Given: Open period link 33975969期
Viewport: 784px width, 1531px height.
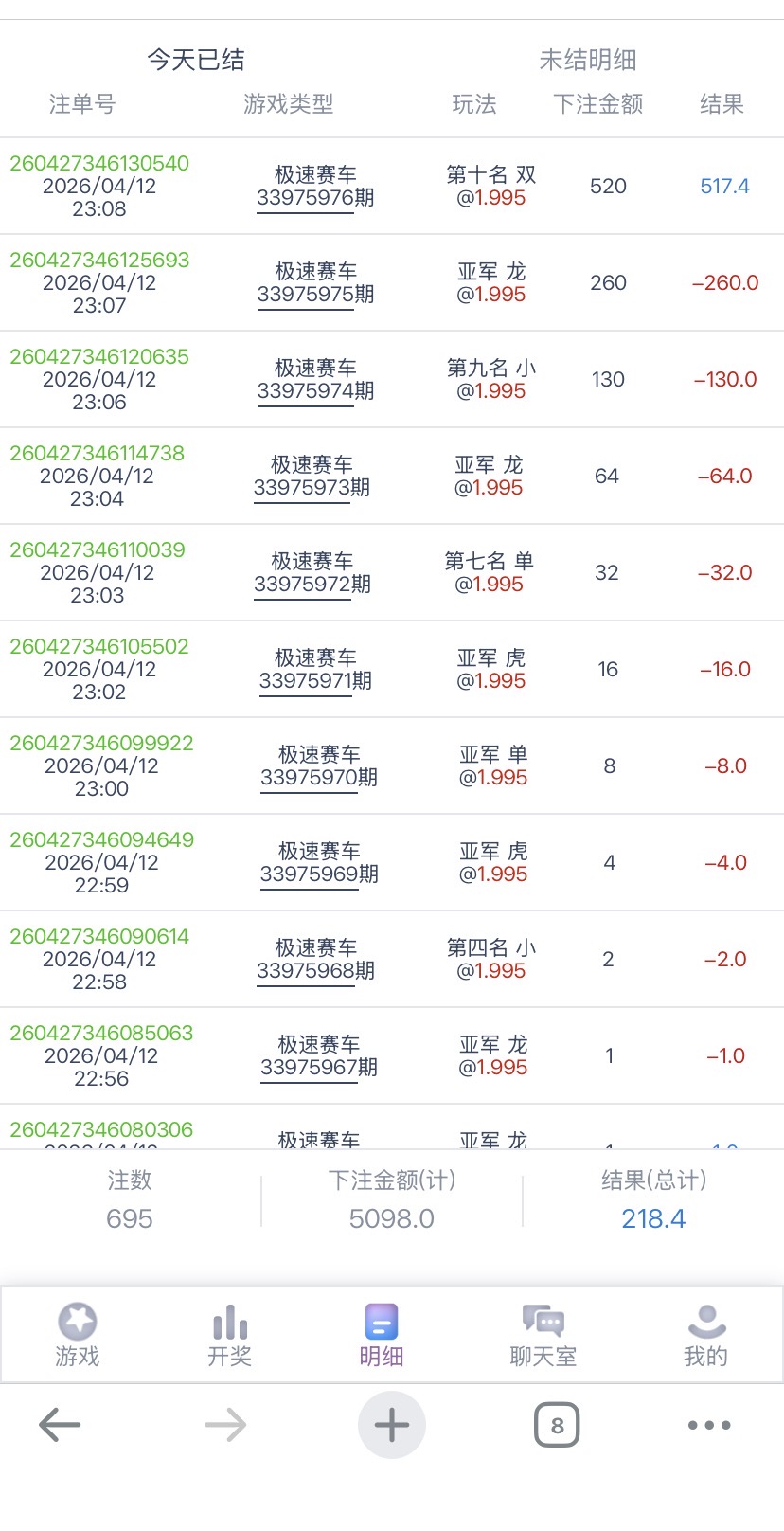Looking at the screenshot, I should click(319, 874).
